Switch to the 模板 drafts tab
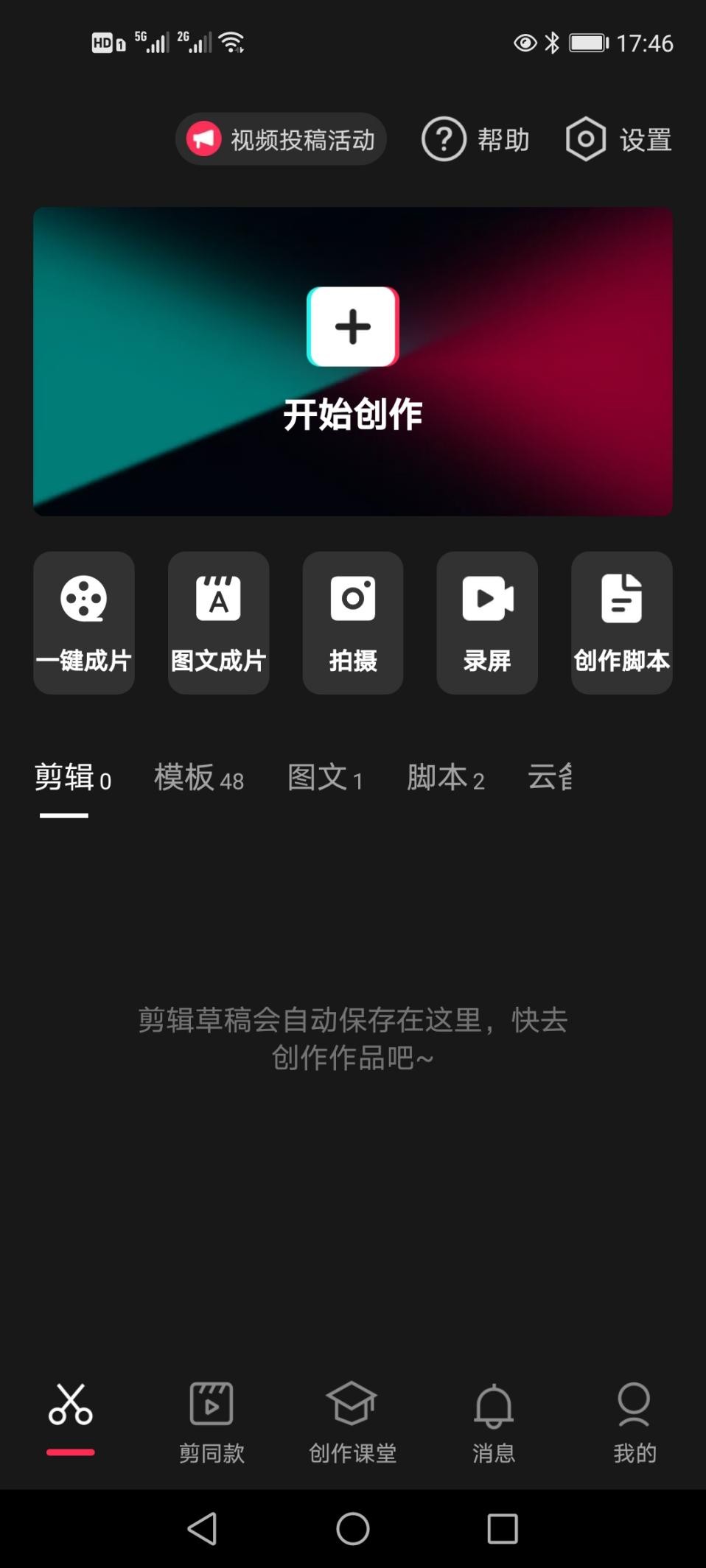The height and width of the screenshot is (1568, 706). tap(199, 778)
